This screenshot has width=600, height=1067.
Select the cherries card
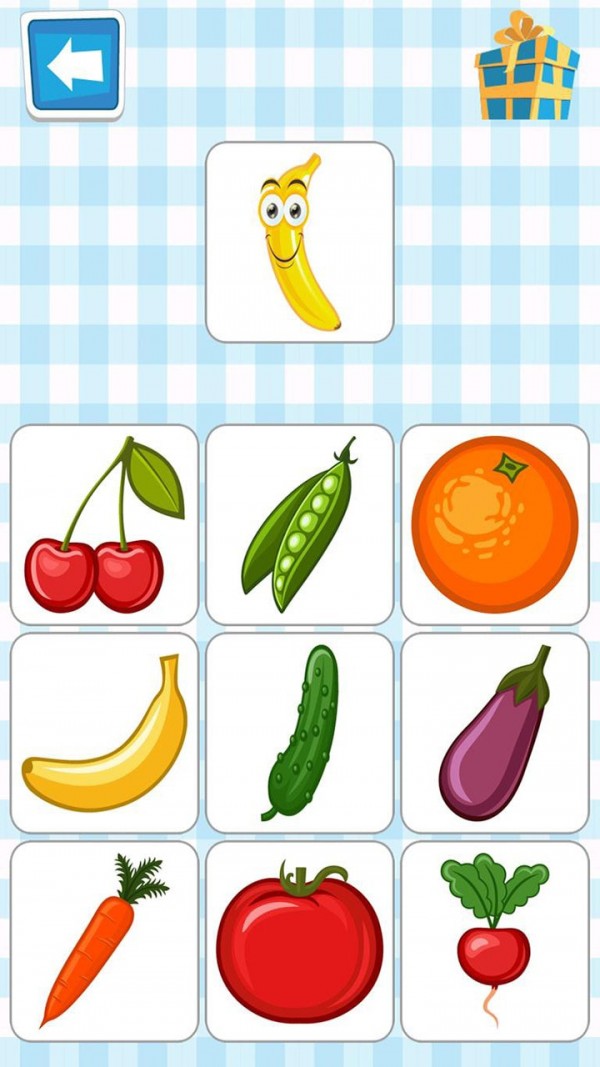click(x=104, y=525)
